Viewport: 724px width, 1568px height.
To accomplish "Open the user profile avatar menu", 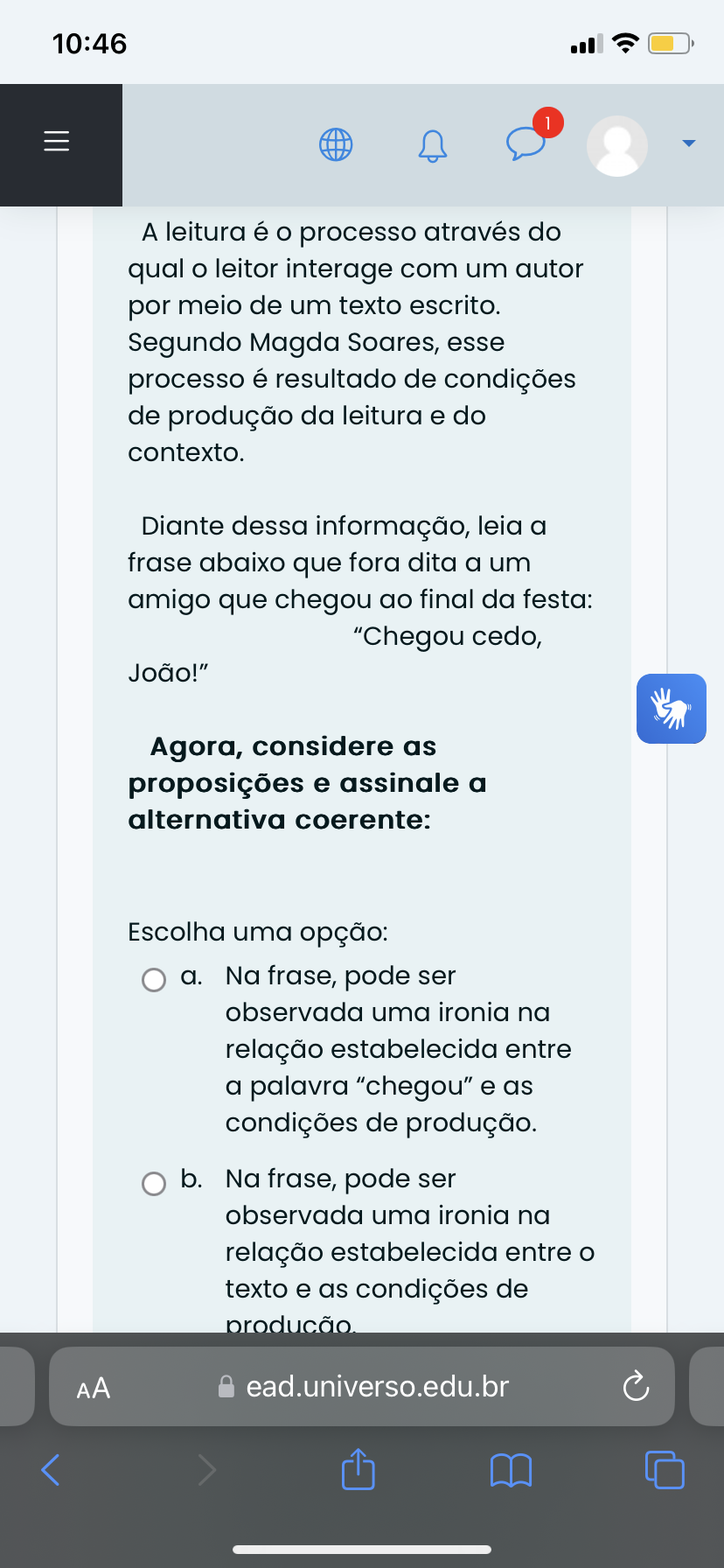I will (x=617, y=145).
